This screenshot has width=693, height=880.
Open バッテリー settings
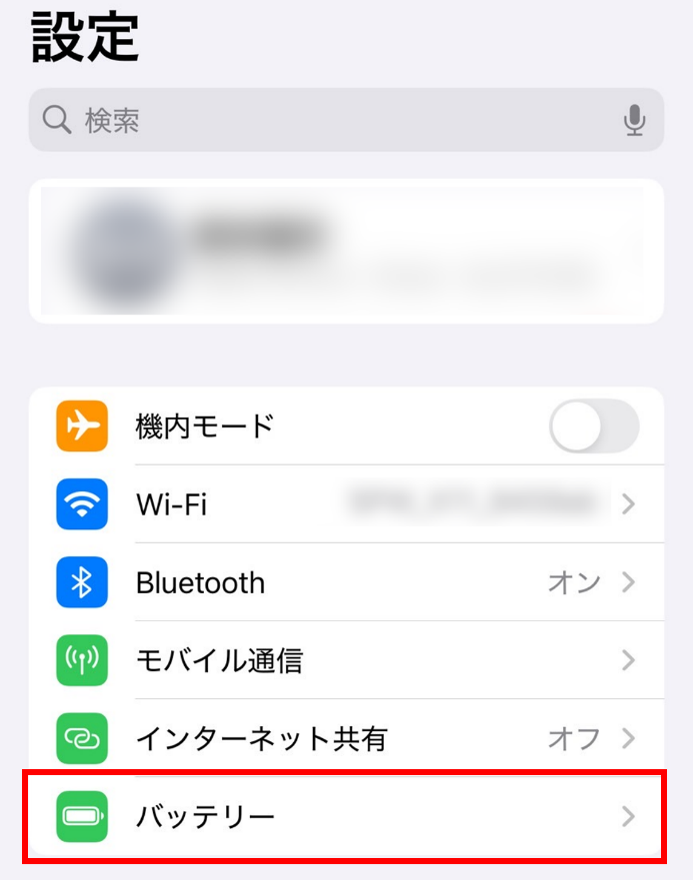coord(346,817)
